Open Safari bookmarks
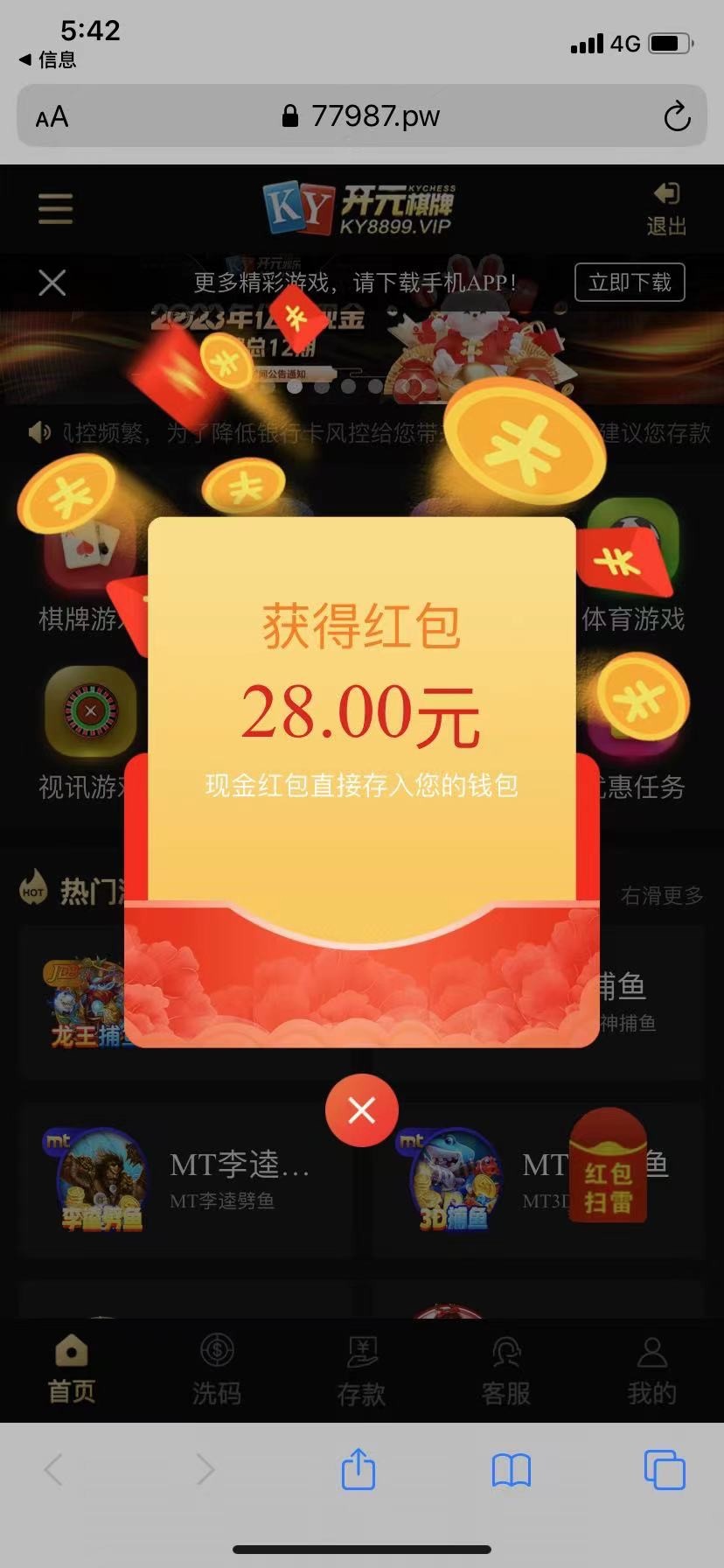This screenshot has width=724, height=1568. click(x=512, y=1470)
